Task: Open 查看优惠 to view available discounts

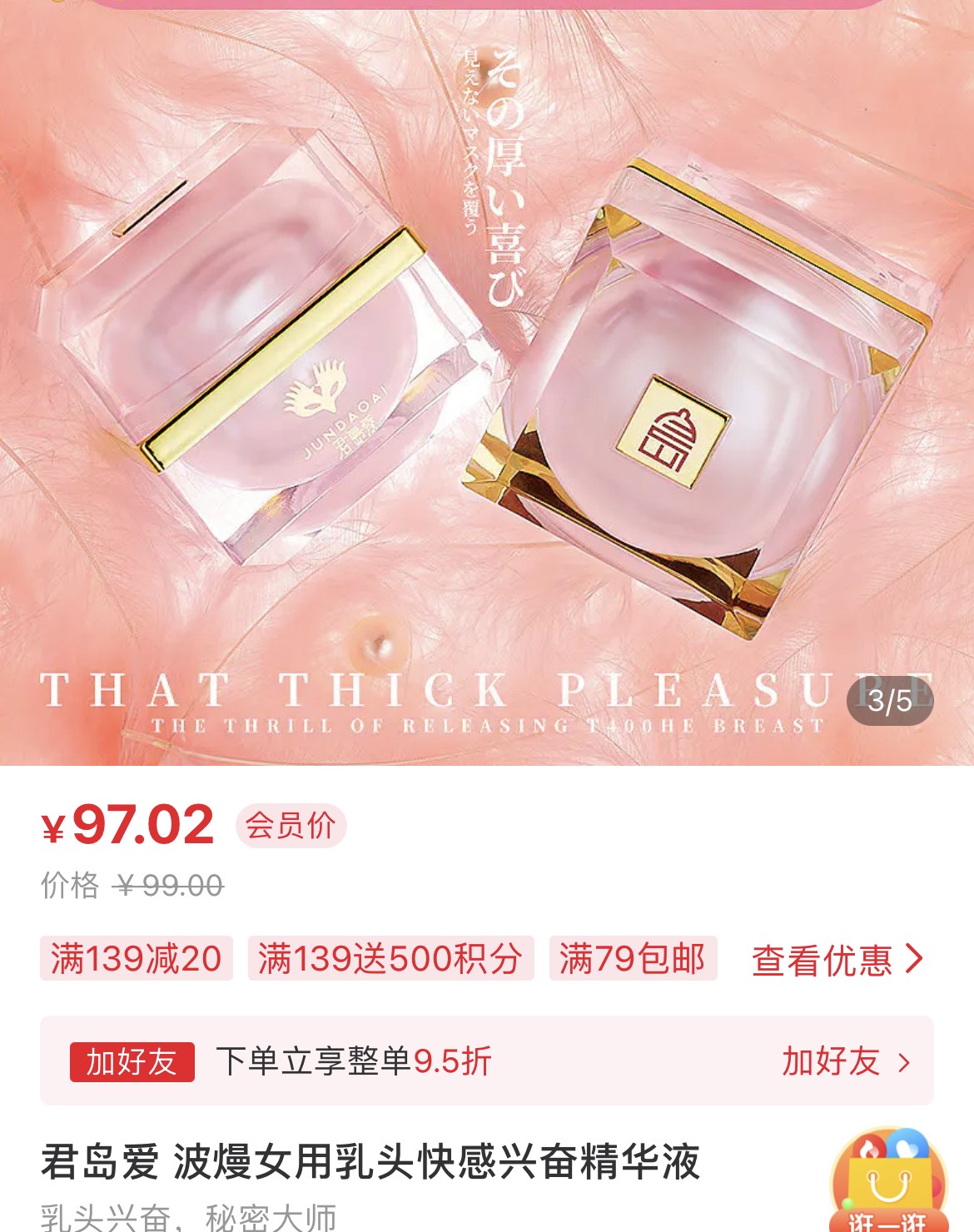Action: [x=837, y=960]
